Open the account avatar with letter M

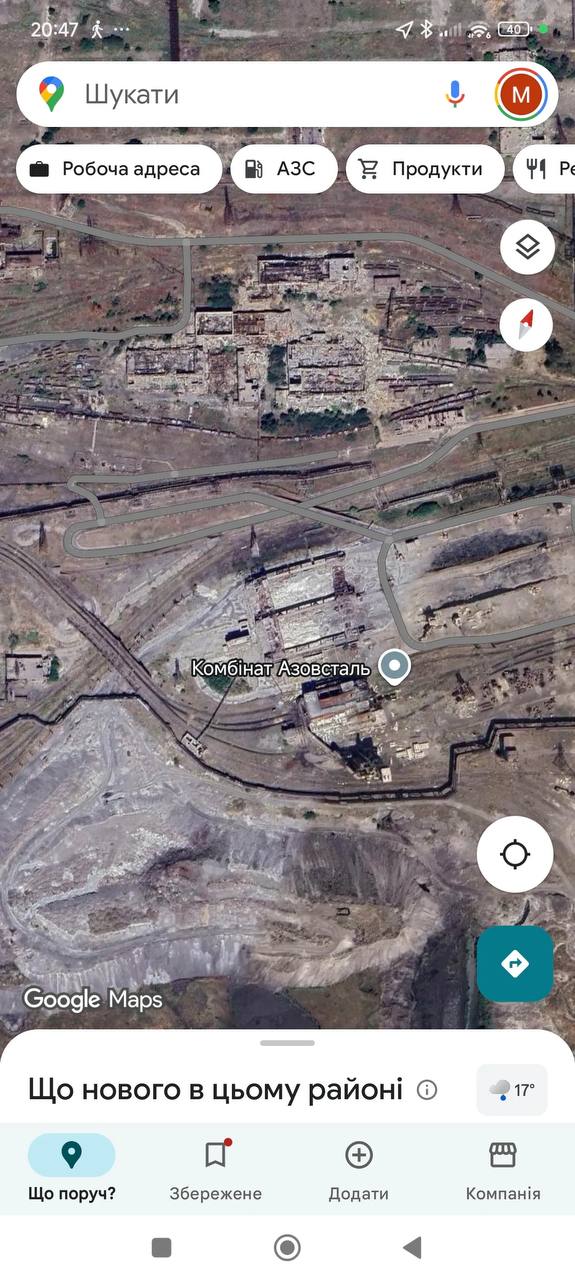click(521, 95)
